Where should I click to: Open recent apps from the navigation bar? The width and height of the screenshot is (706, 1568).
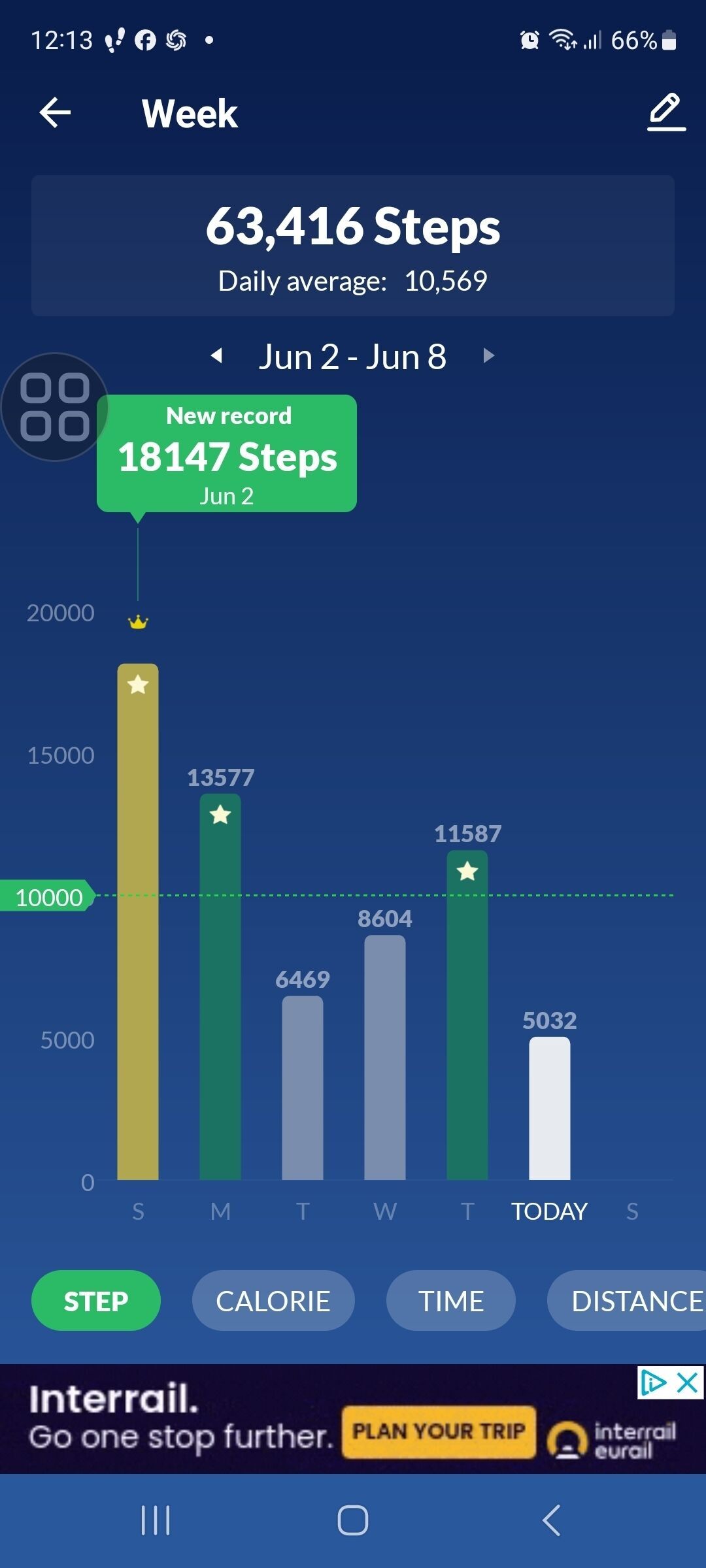click(x=156, y=1520)
